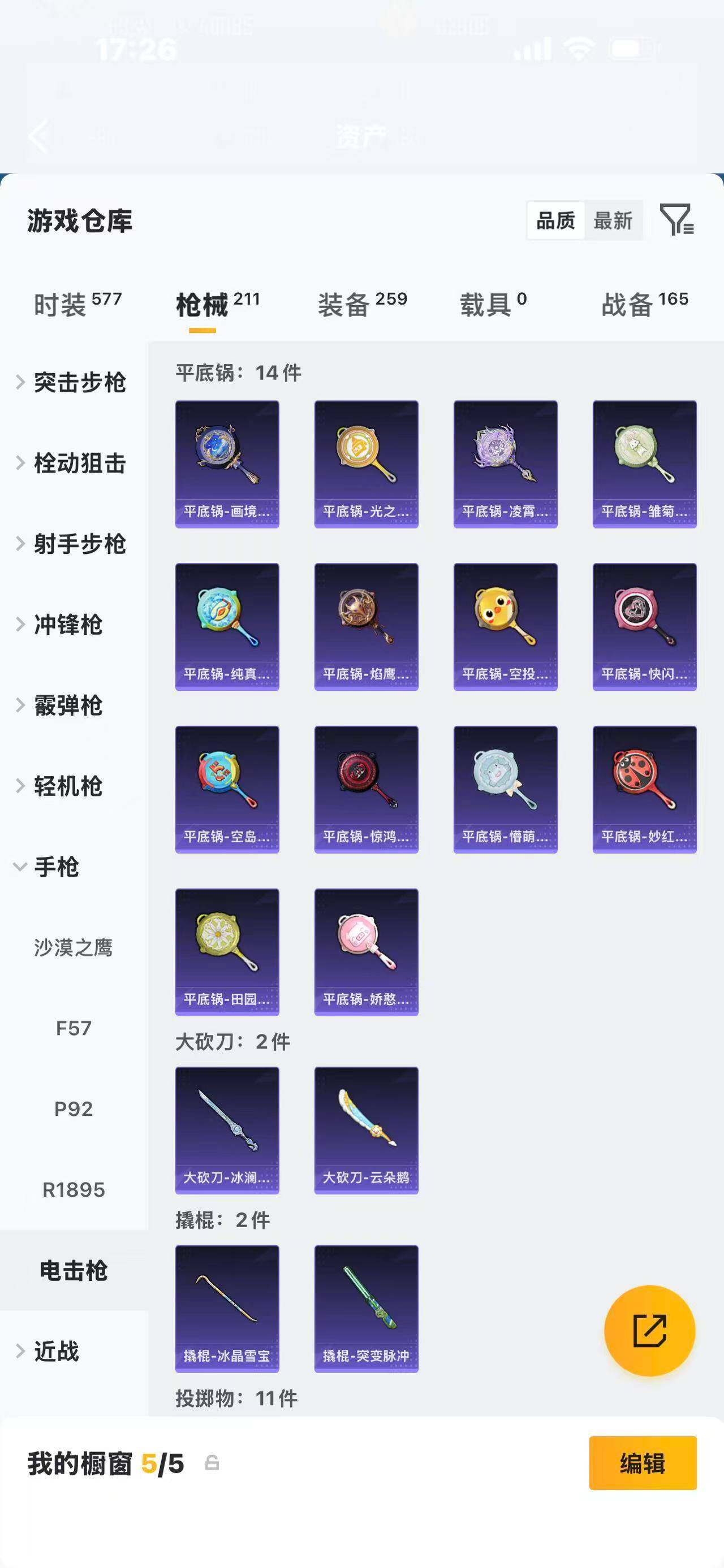The image size is (724, 1568).
Task: Open the filter options funnel icon
Action: click(x=678, y=222)
